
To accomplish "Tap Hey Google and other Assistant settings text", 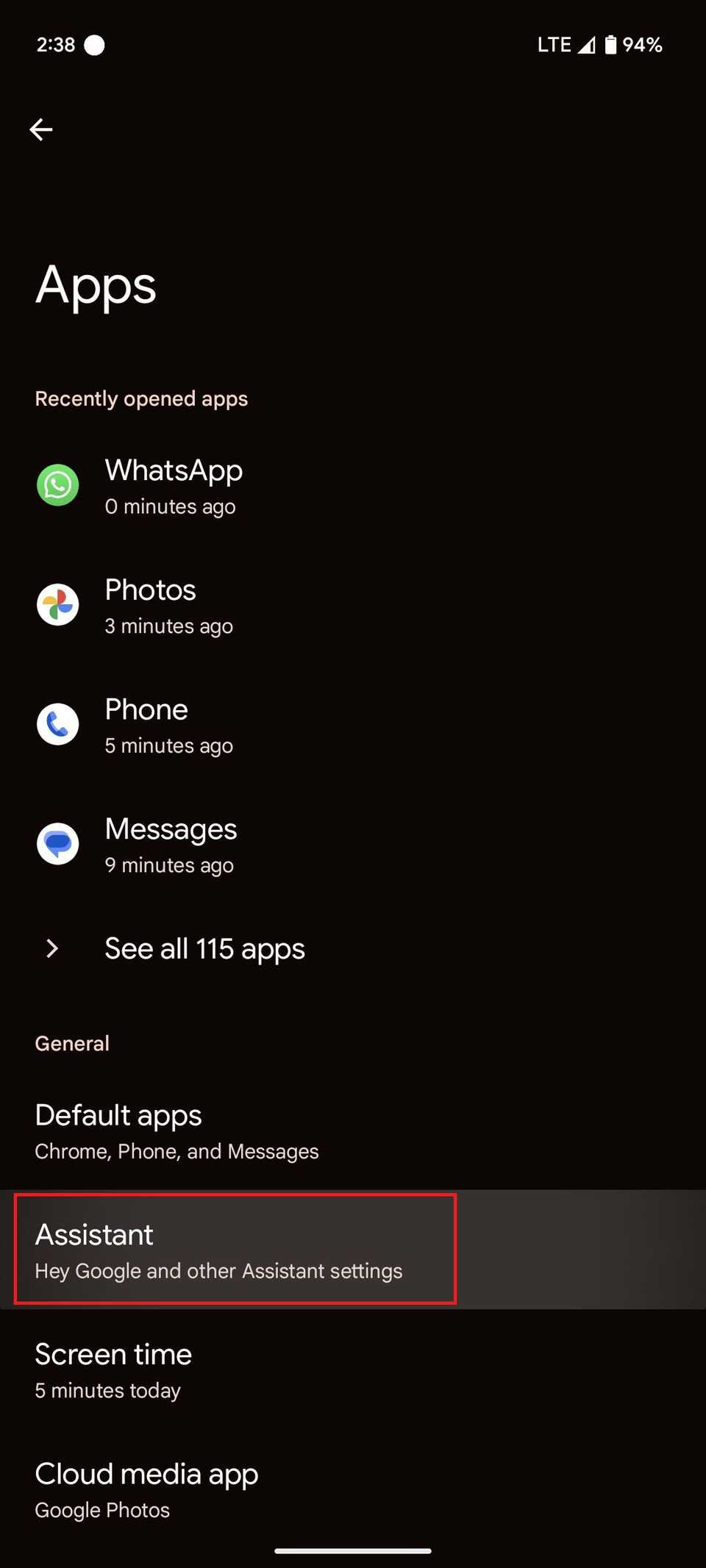I will point(219,1271).
